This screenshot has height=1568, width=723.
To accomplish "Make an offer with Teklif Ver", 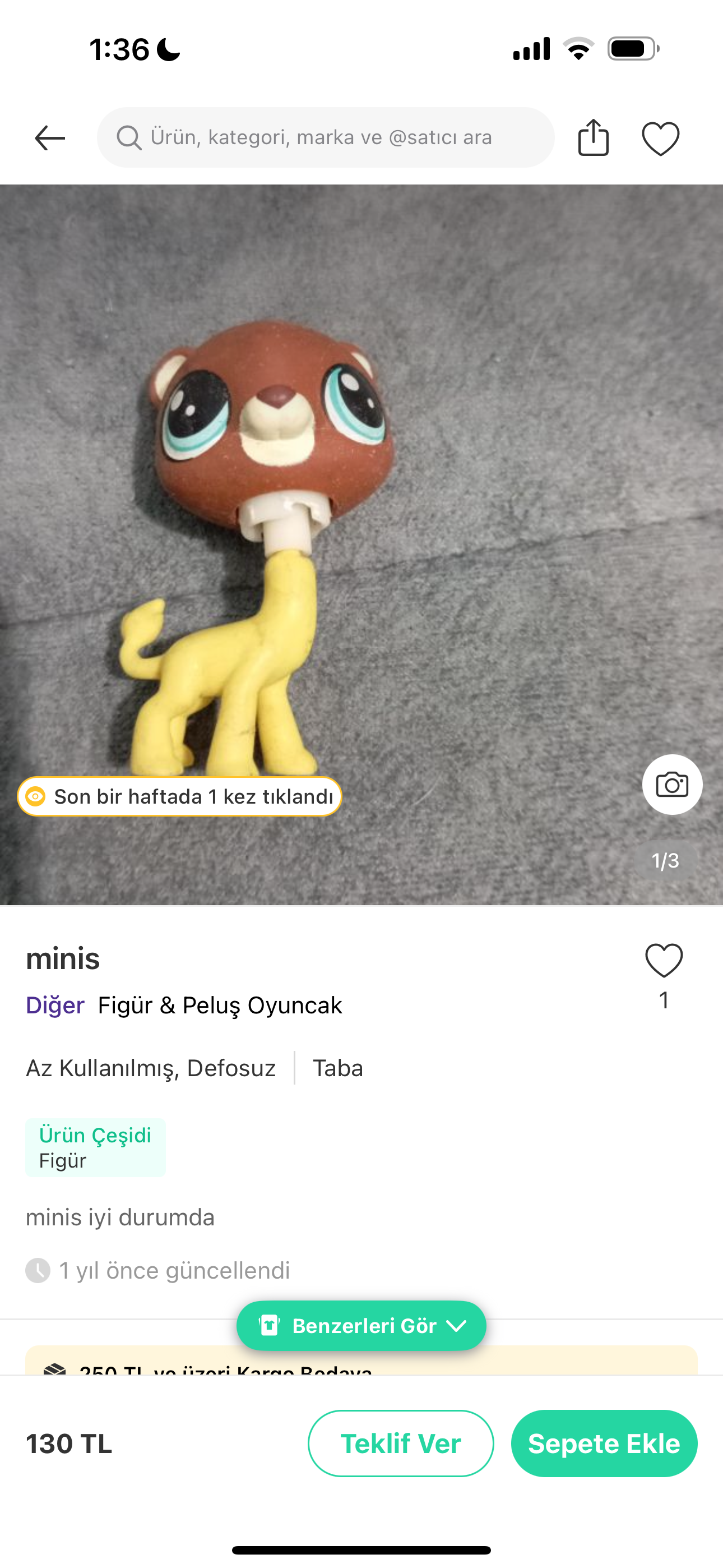I will 400,1443.
